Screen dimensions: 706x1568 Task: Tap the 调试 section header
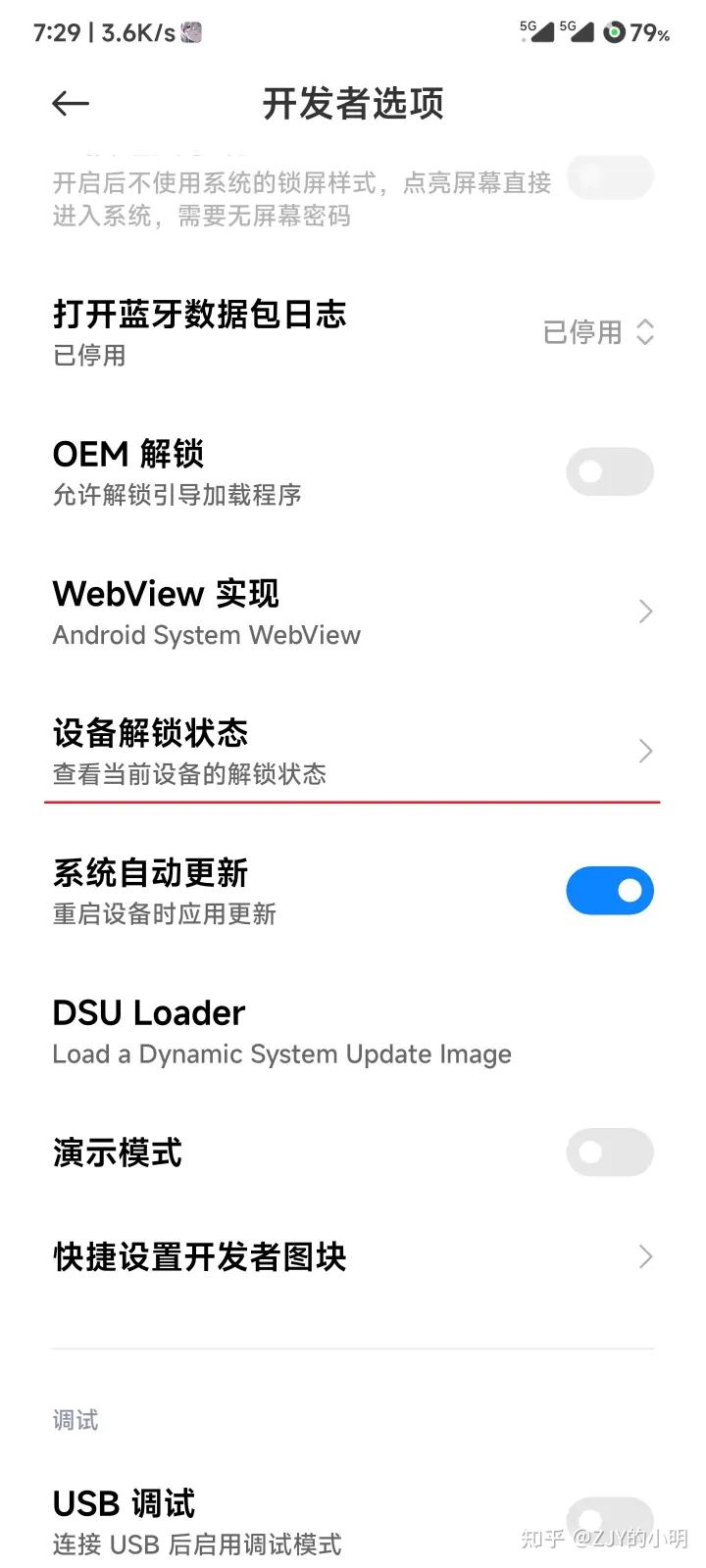(x=74, y=1419)
